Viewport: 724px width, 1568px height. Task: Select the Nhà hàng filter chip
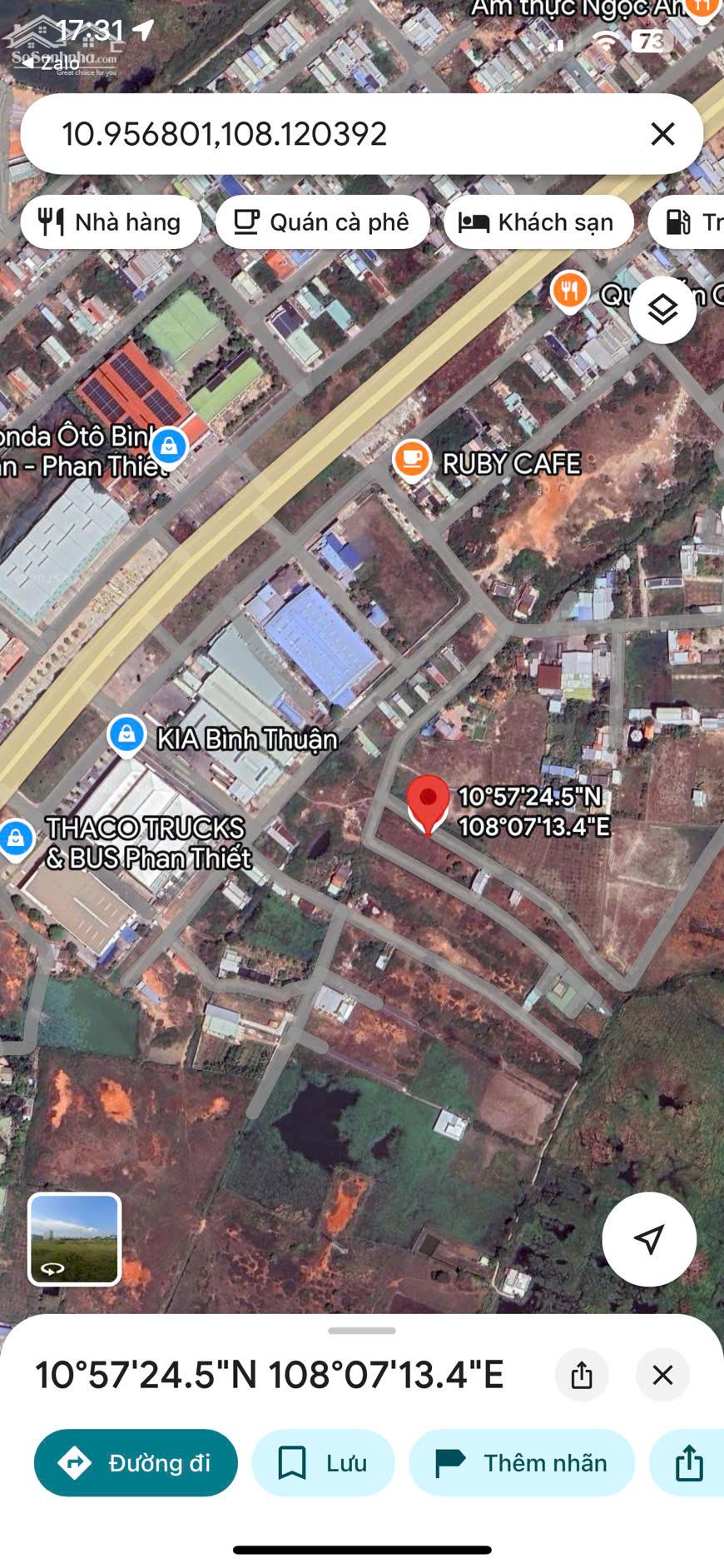click(111, 222)
